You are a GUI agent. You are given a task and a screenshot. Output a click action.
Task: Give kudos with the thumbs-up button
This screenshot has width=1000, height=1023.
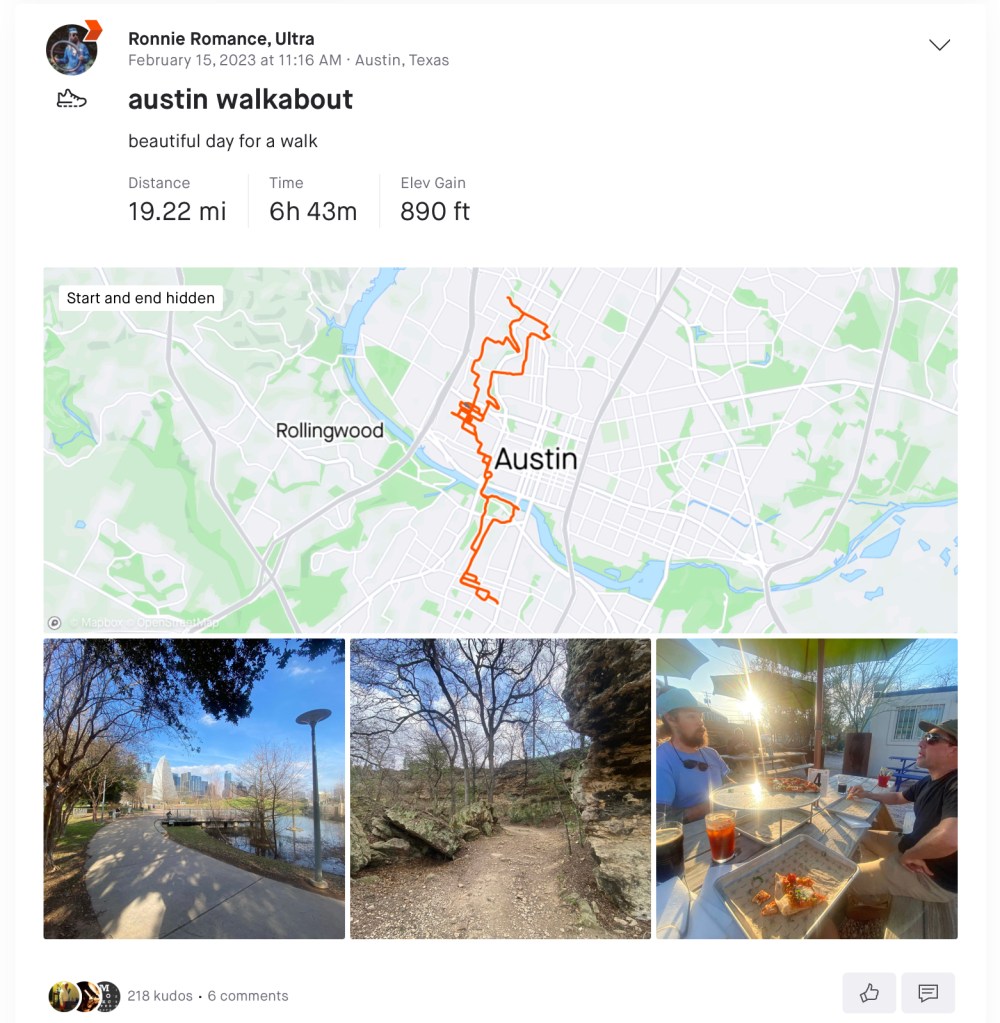tap(869, 993)
